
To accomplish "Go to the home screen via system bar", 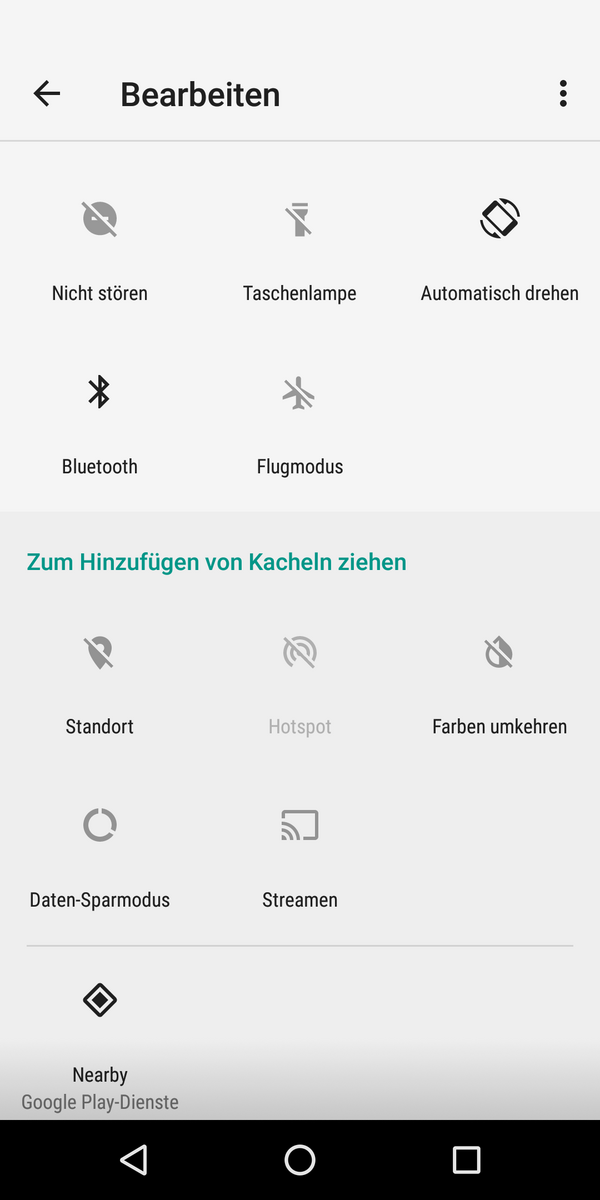I will coord(300,1160).
